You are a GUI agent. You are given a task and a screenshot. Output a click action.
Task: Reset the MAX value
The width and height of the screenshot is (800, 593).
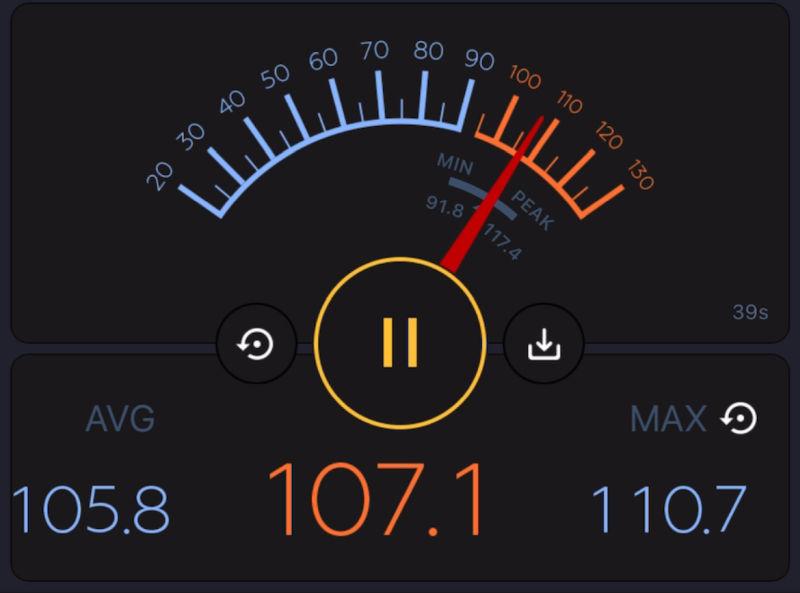tap(738, 418)
